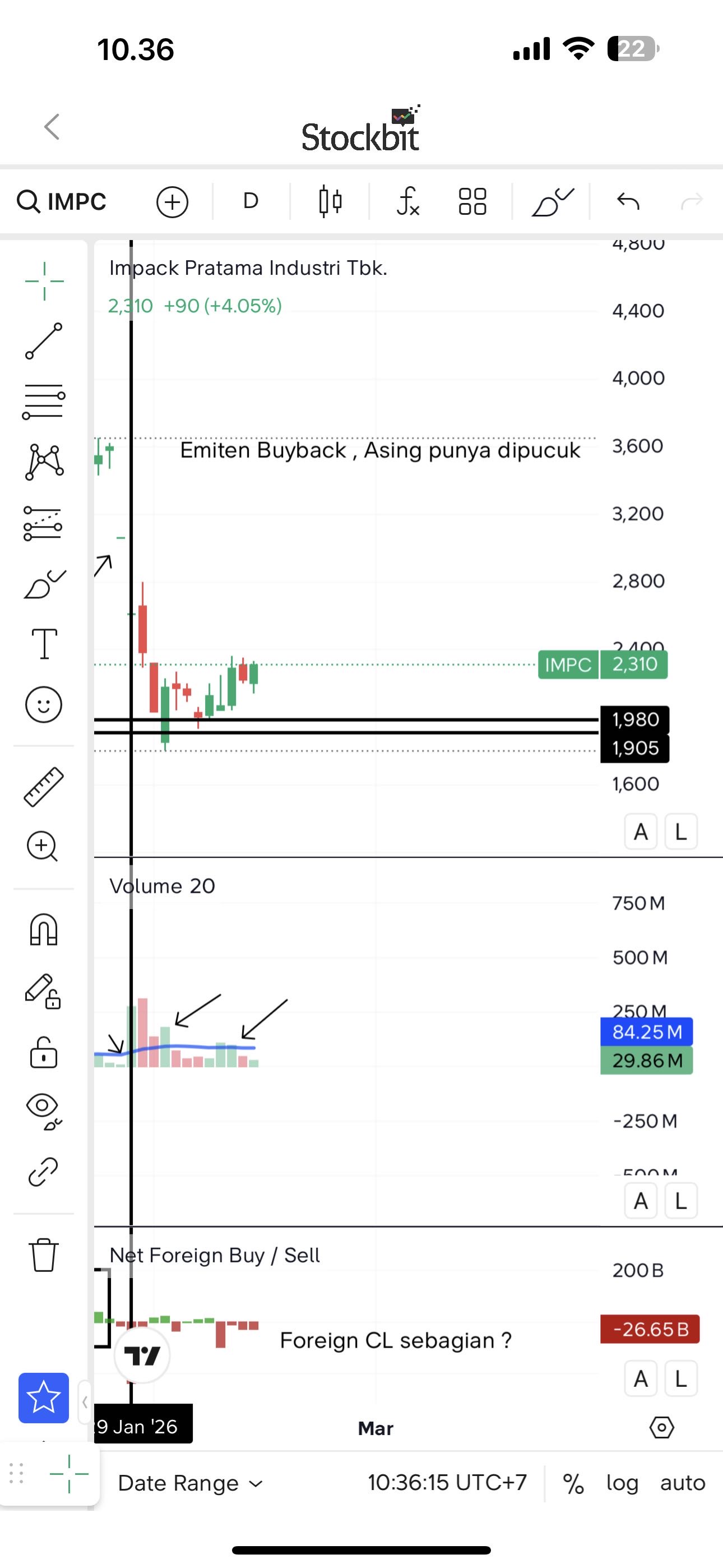
Task: Open the IMPC symbol search
Action: pyautogui.click(x=62, y=201)
